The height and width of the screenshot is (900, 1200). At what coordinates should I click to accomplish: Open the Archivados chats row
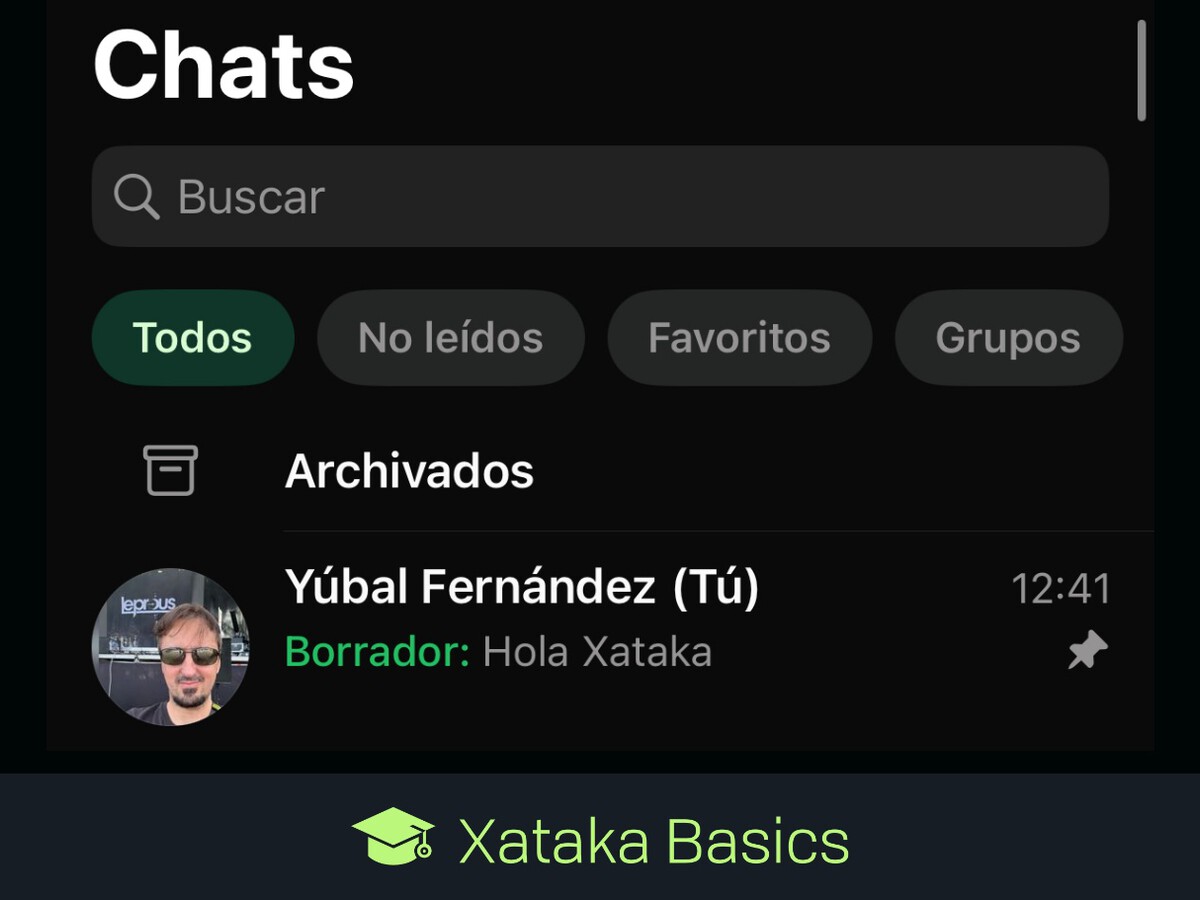(x=410, y=471)
